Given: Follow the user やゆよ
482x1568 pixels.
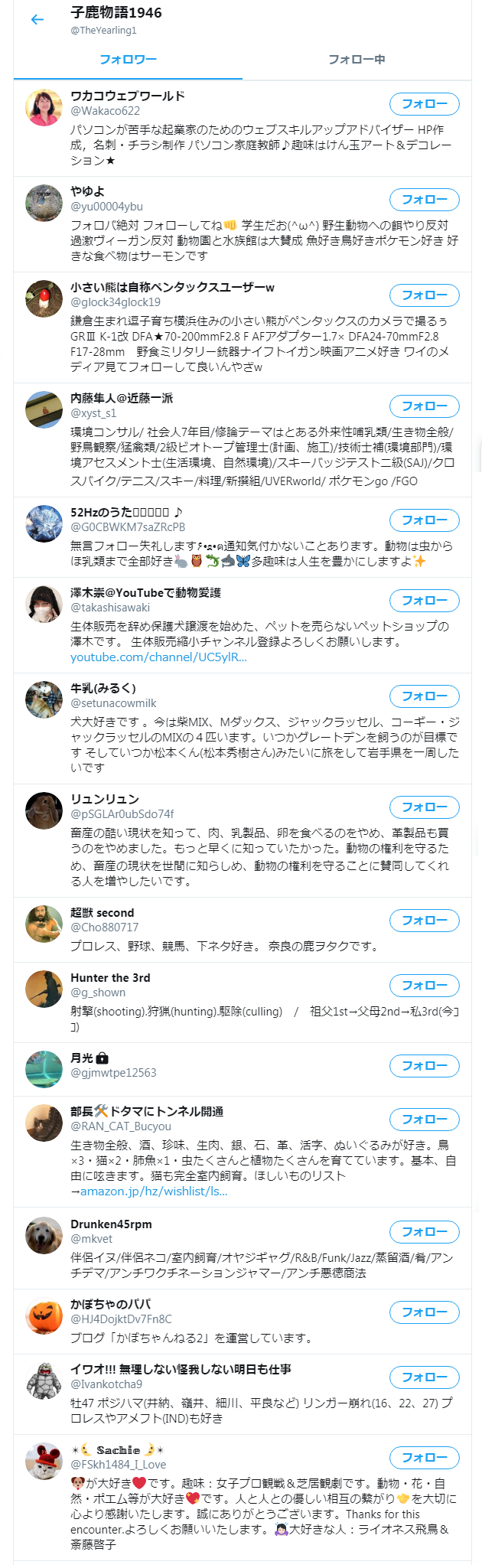Looking at the screenshot, I should (x=424, y=200).
